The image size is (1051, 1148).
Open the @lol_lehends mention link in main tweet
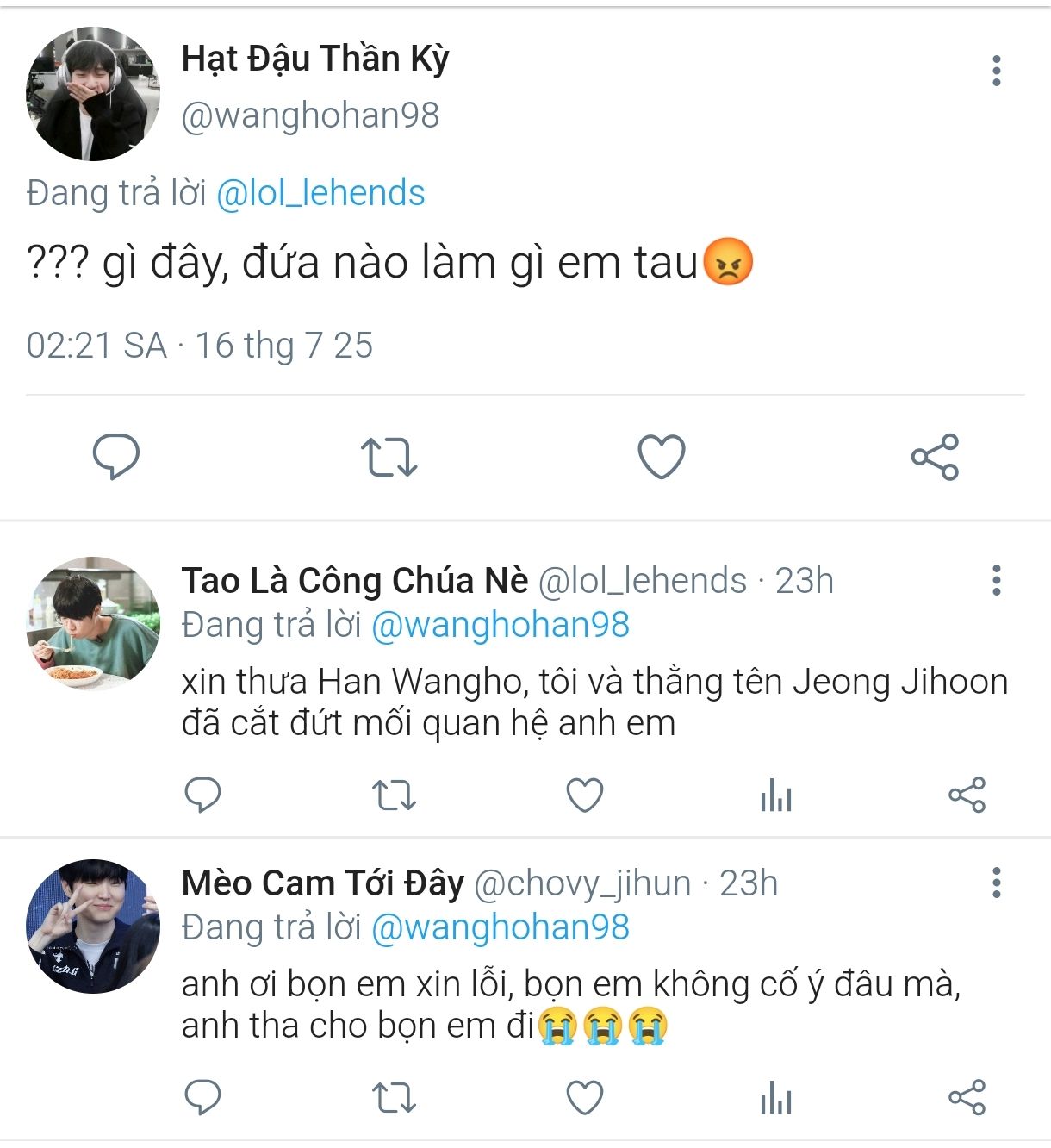tap(320, 193)
